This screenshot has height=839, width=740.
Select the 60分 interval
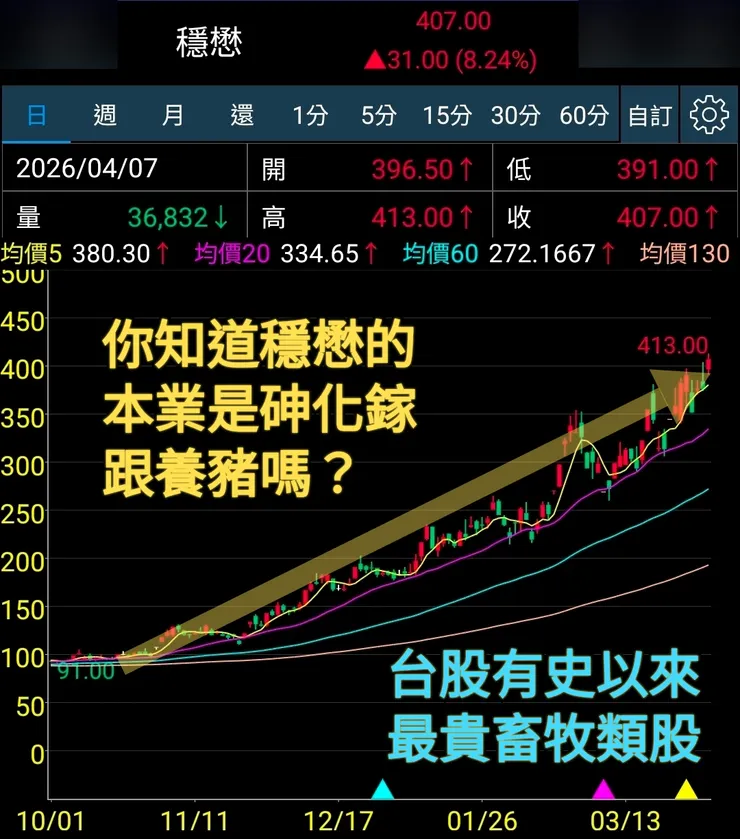(x=582, y=114)
